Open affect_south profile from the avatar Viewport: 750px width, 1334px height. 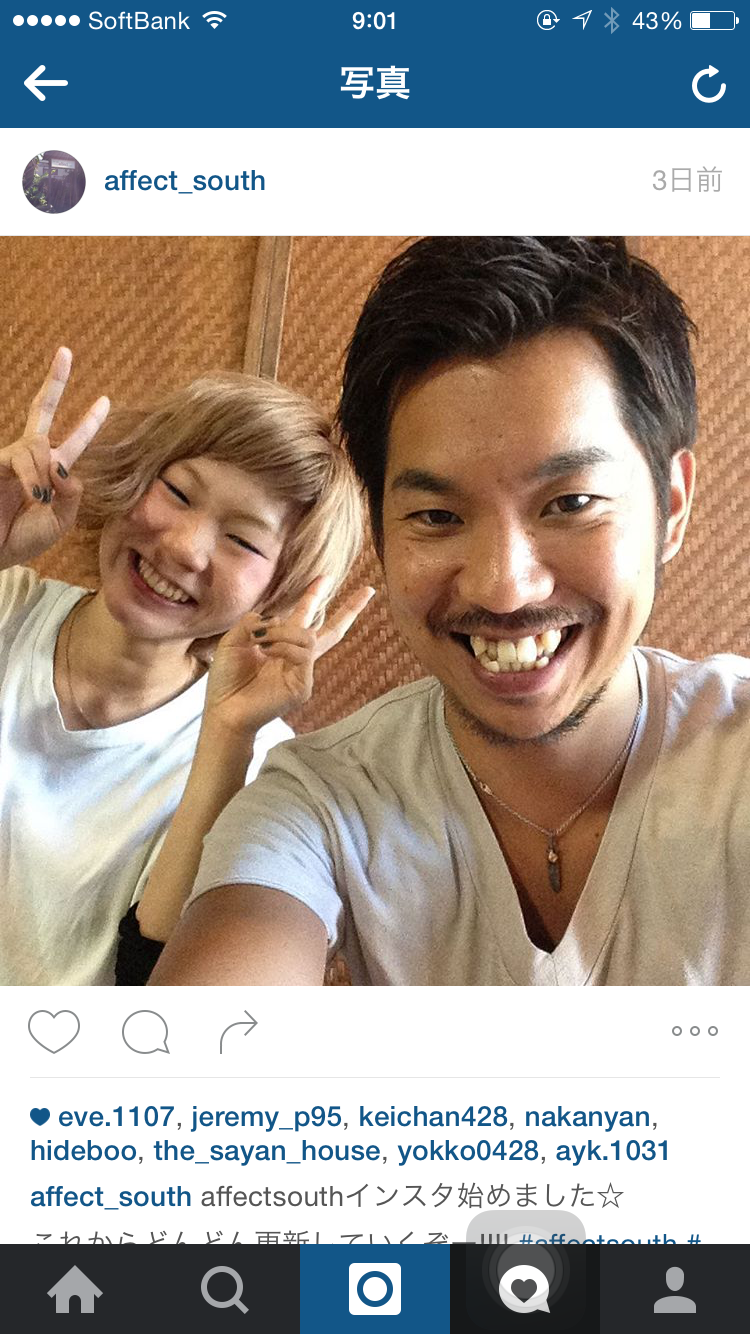[x=54, y=182]
